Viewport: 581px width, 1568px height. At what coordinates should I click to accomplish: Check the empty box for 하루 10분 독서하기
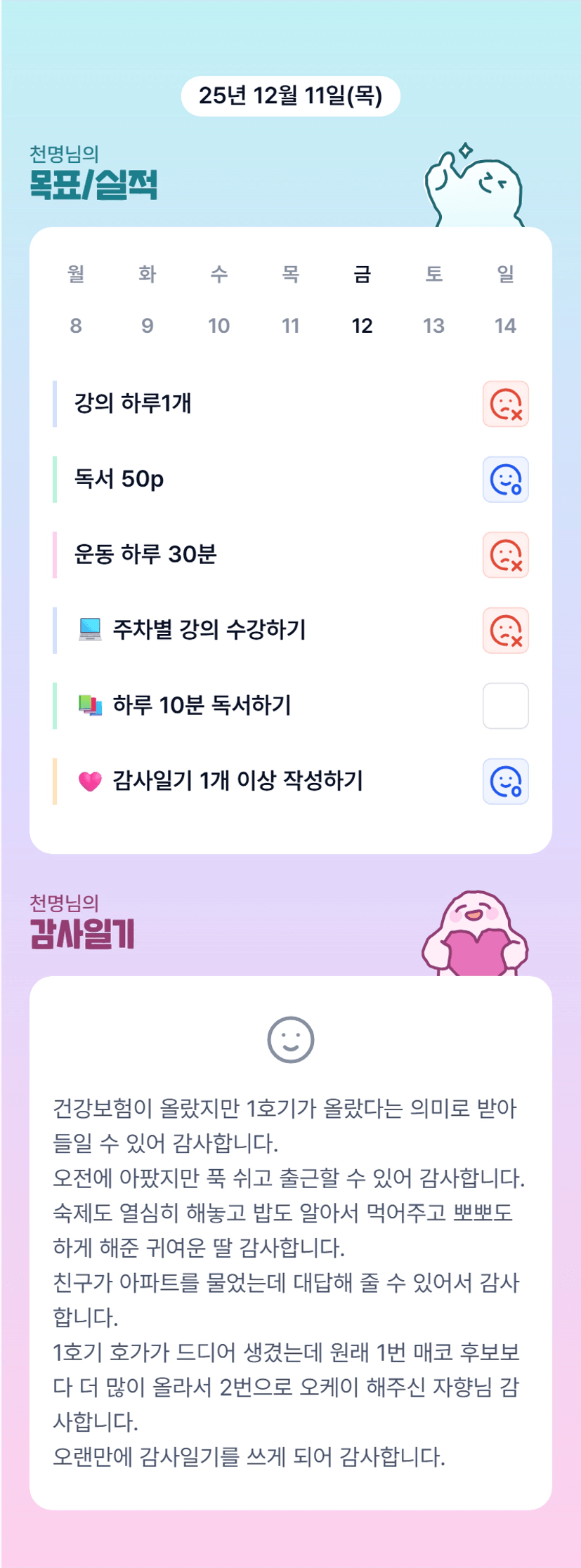(x=506, y=706)
